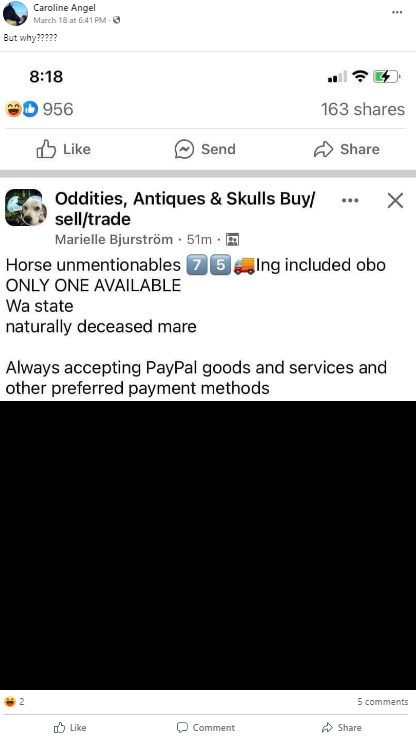Open the shared screenshot image in the post
Screen dimensions: 416x738
208,371
